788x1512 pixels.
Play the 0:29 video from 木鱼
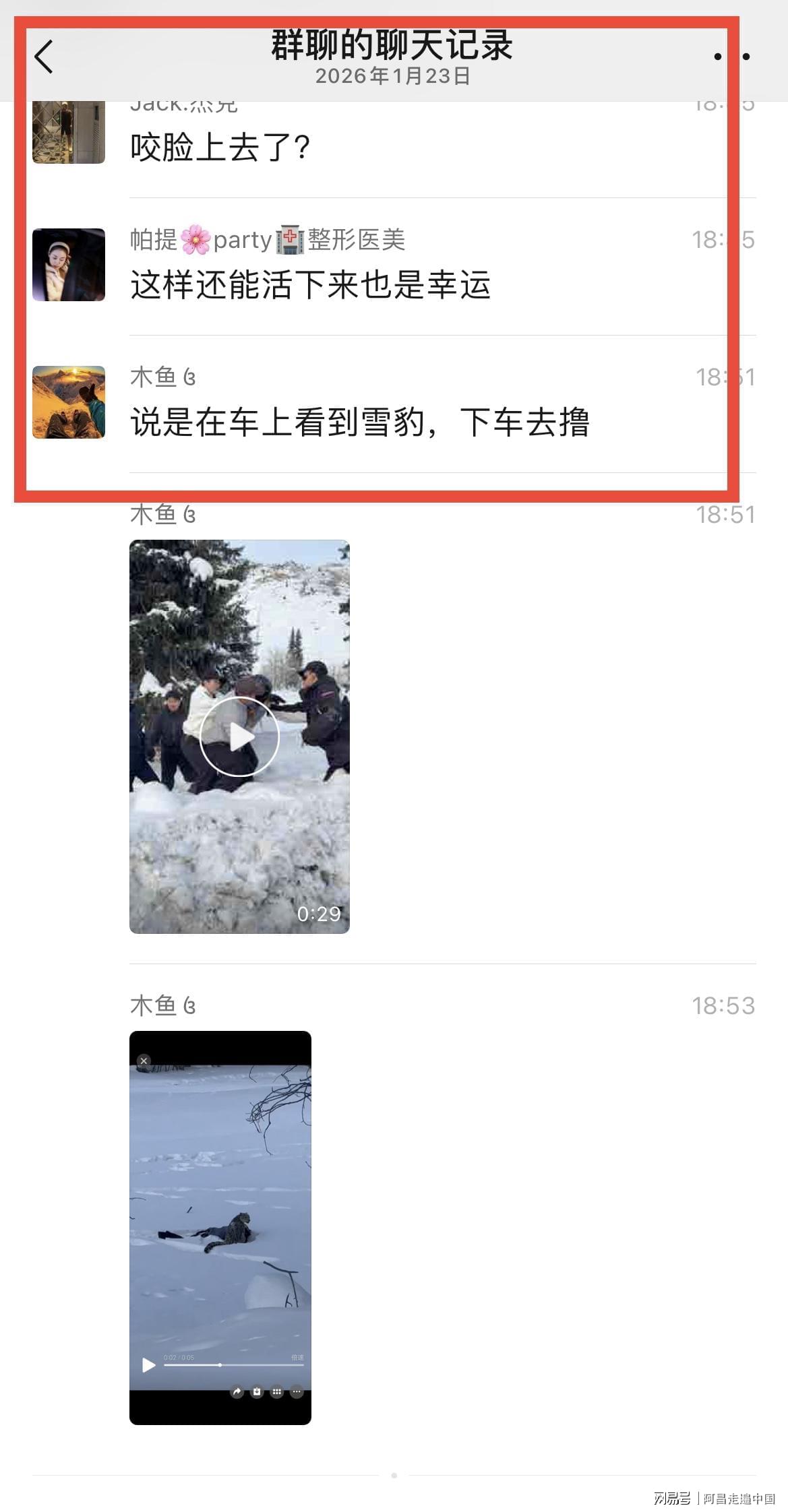point(239,736)
